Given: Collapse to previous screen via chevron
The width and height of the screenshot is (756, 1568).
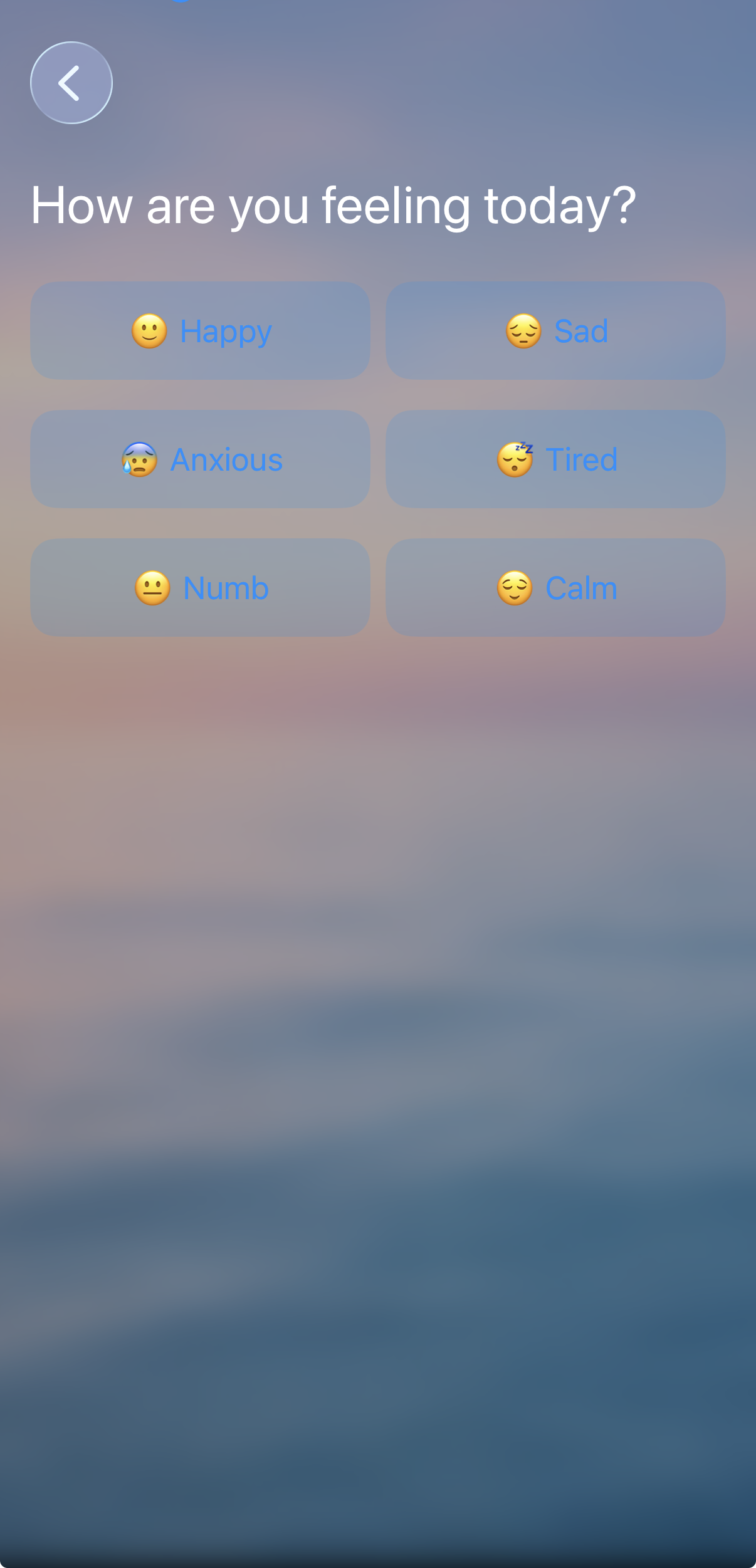Looking at the screenshot, I should point(71,83).
